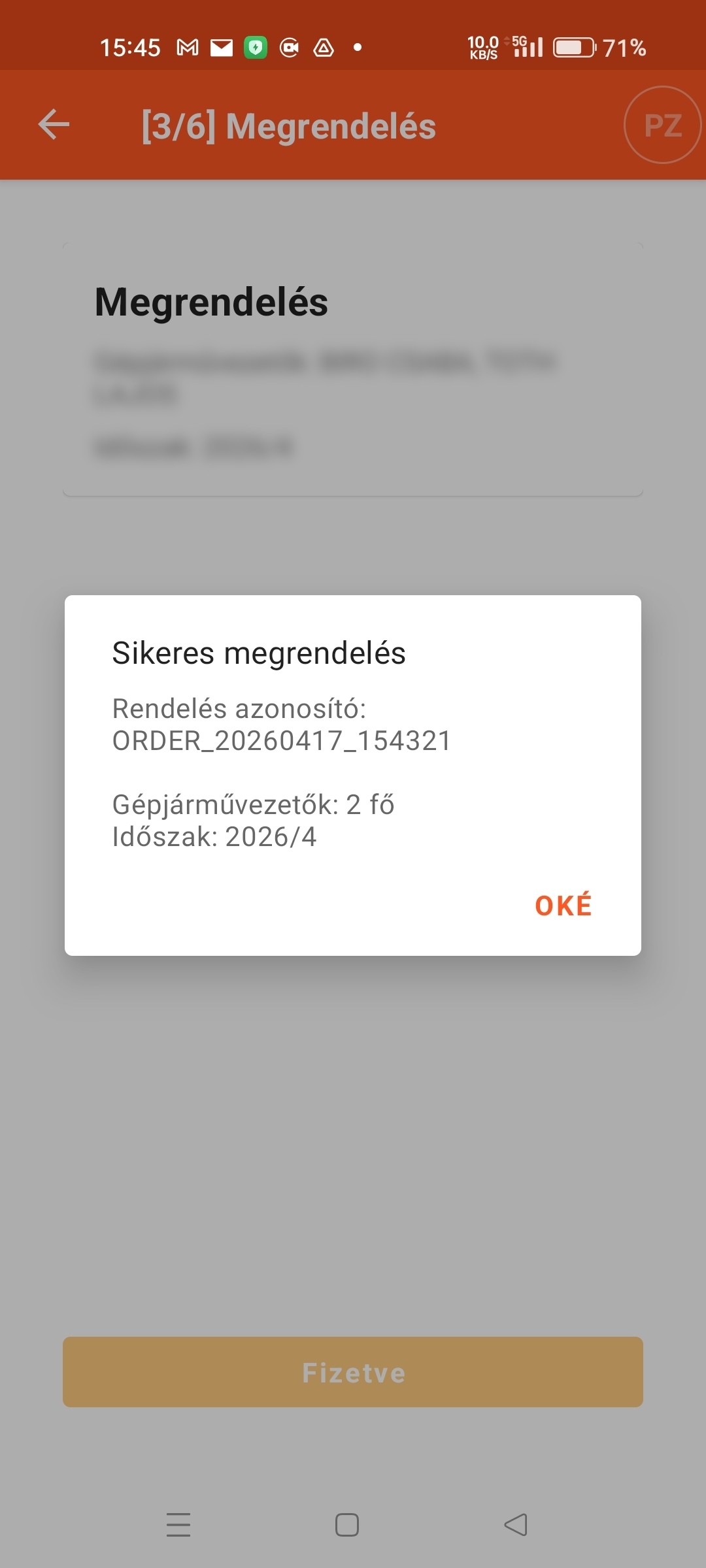The width and height of the screenshot is (706, 1568).
Task: Tap the envelope email notification icon
Action: pos(222,47)
